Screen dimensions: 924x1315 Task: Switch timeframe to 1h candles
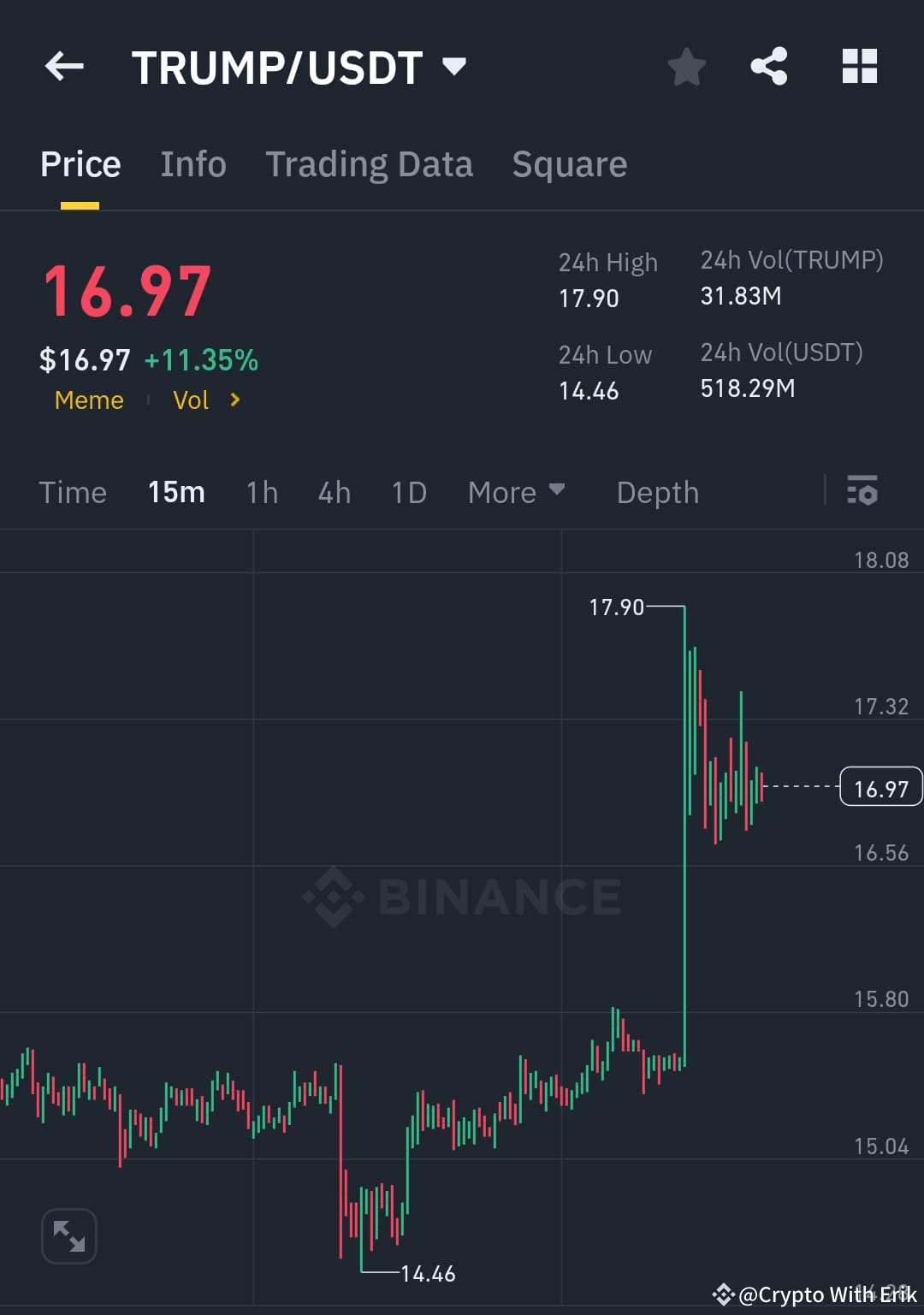click(262, 492)
